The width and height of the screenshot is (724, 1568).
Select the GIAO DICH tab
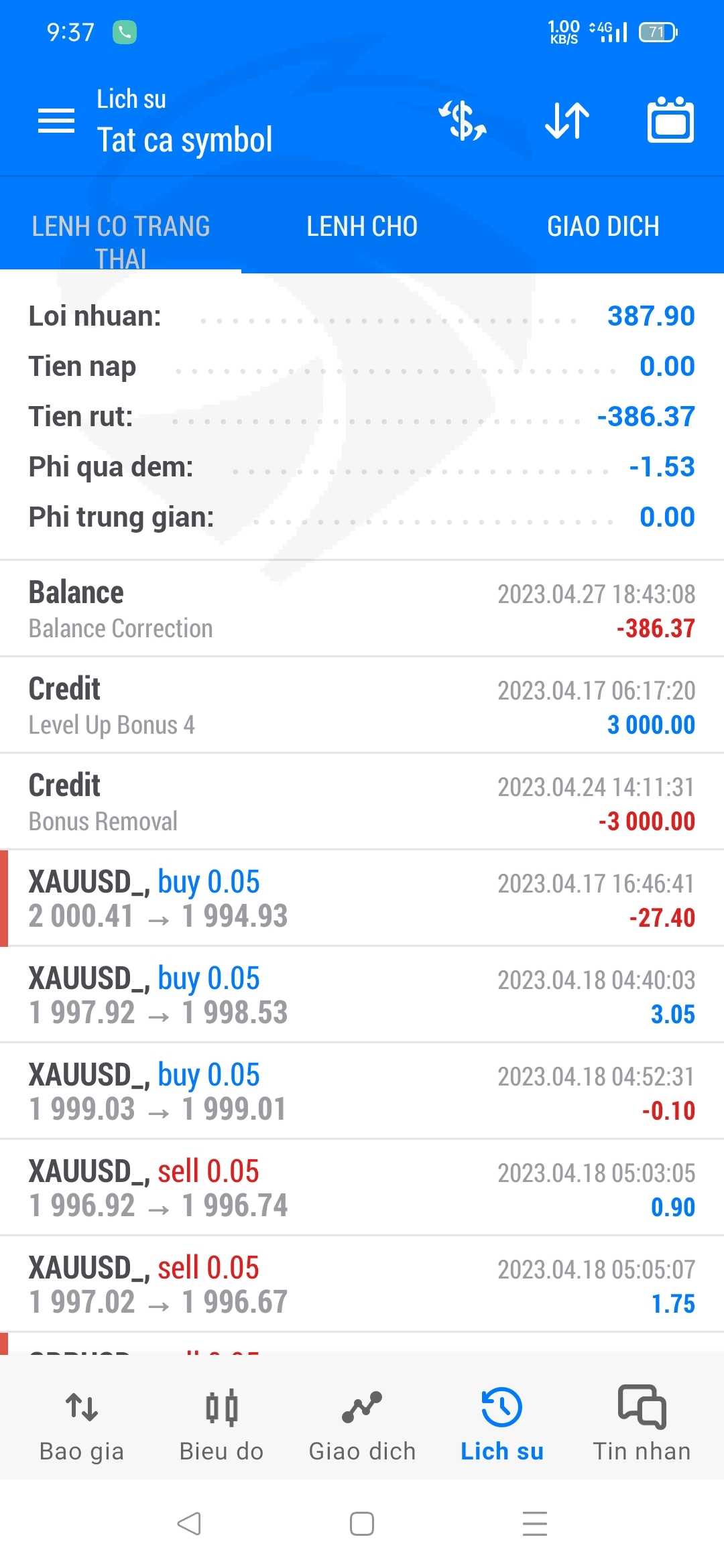point(603,226)
